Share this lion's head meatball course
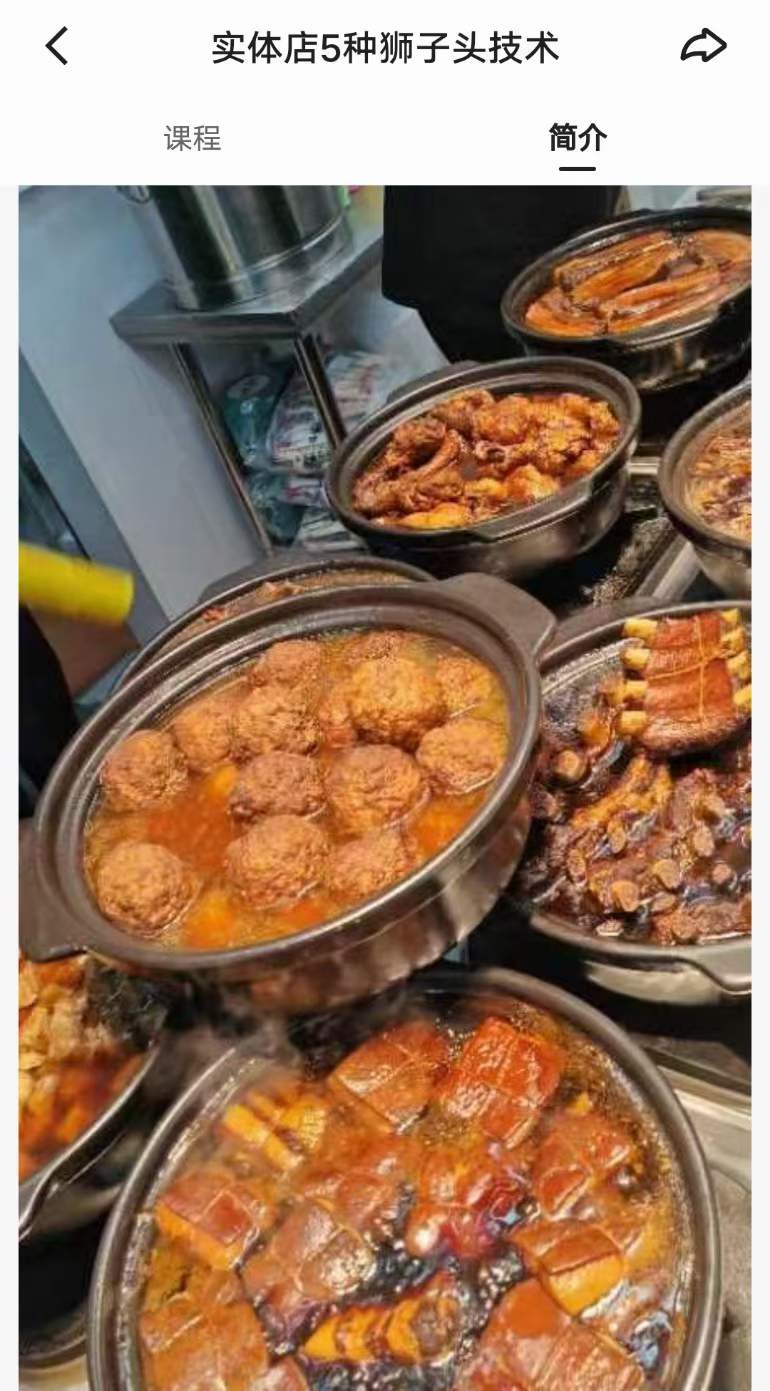The height and width of the screenshot is (1391, 770). click(x=703, y=46)
